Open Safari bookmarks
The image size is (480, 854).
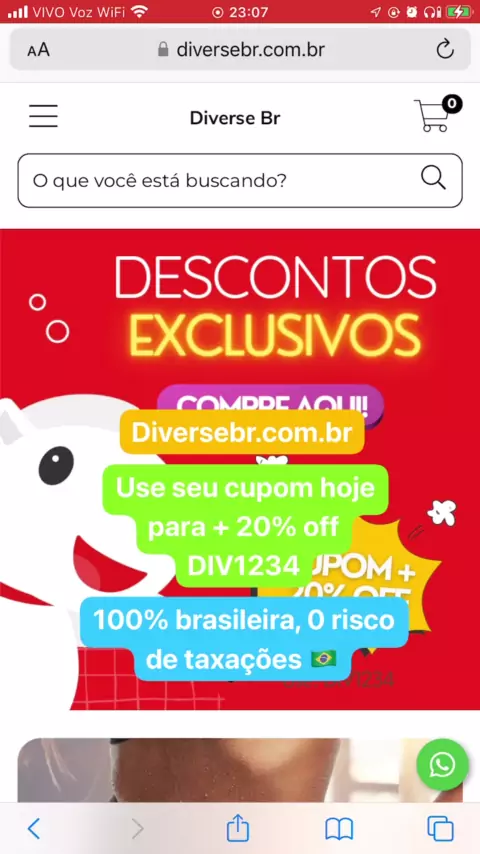click(339, 829)
